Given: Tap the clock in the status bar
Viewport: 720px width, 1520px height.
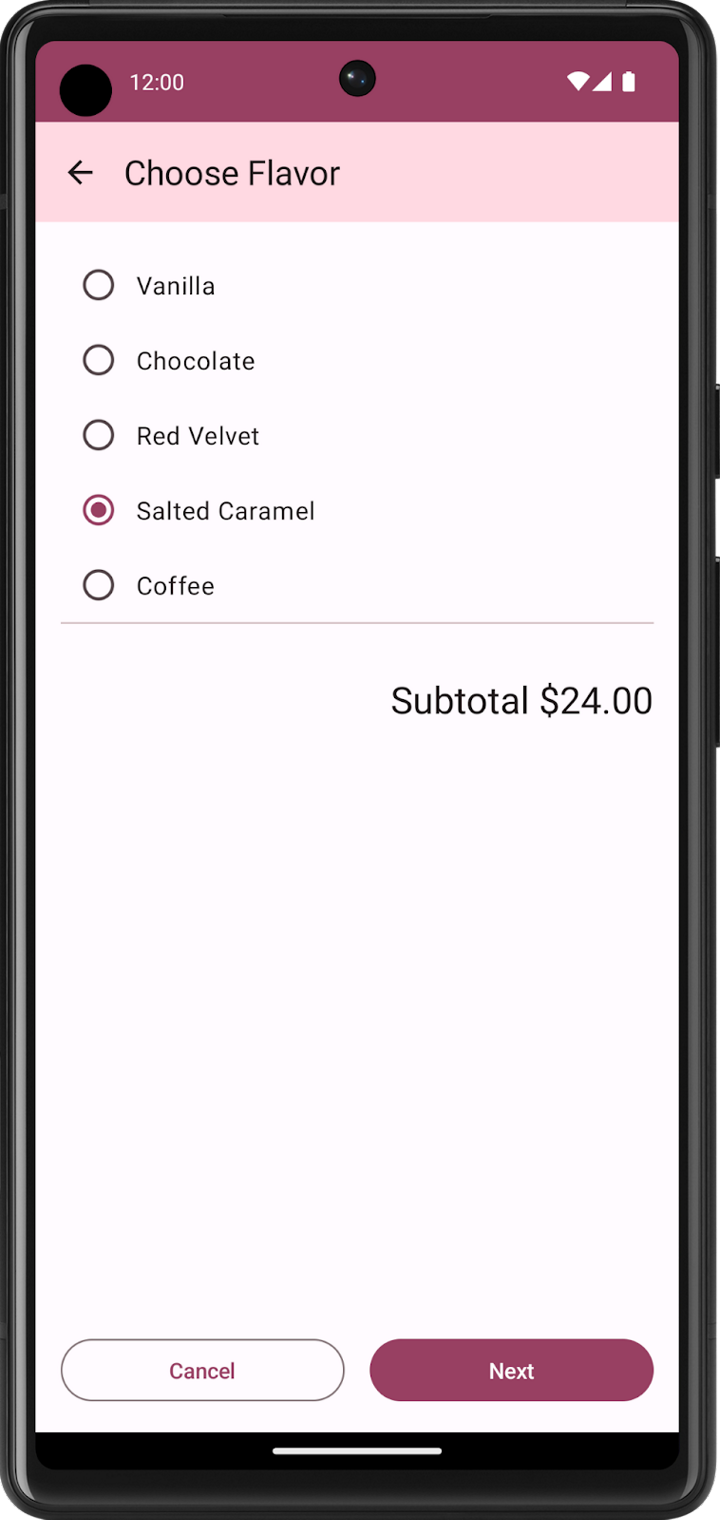Looking at the screenshot, I should (156, 83).
